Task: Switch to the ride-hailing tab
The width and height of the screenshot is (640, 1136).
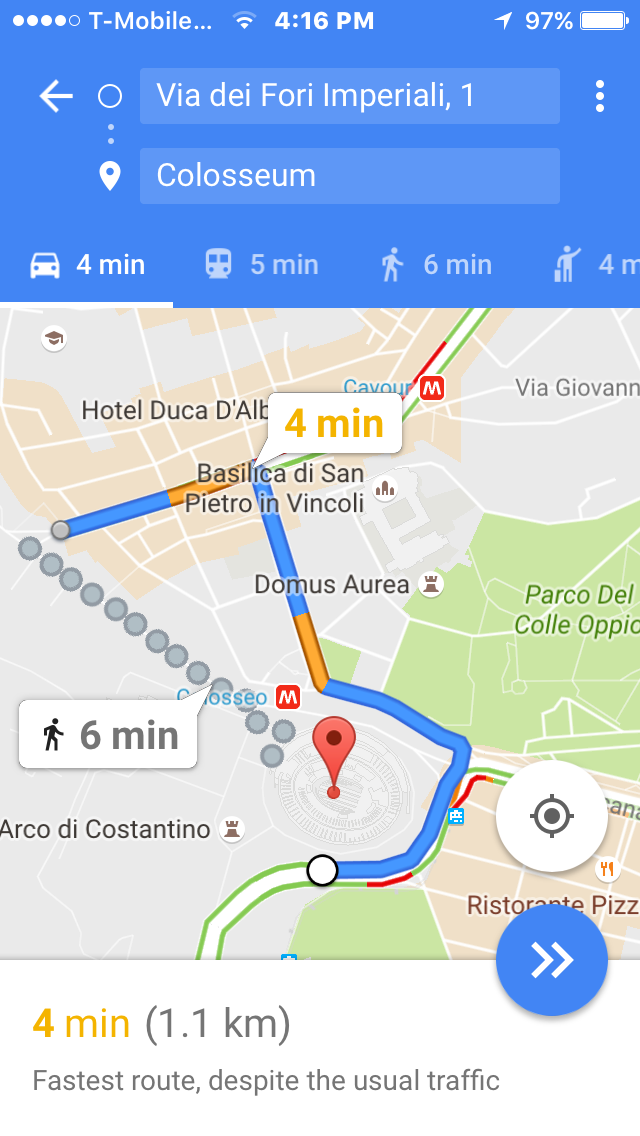Action: click(595, 265)
